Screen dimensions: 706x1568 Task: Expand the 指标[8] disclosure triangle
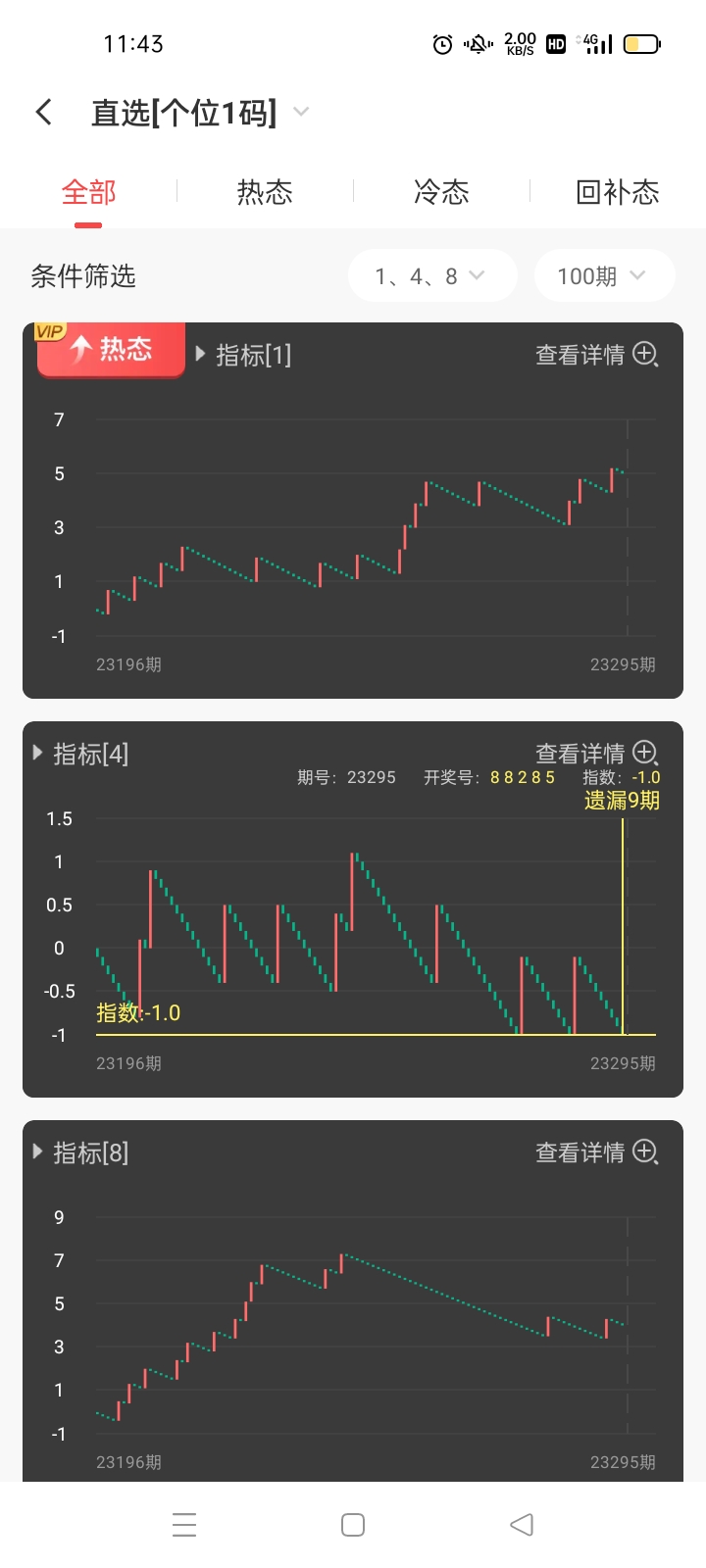coord(36,1151)
